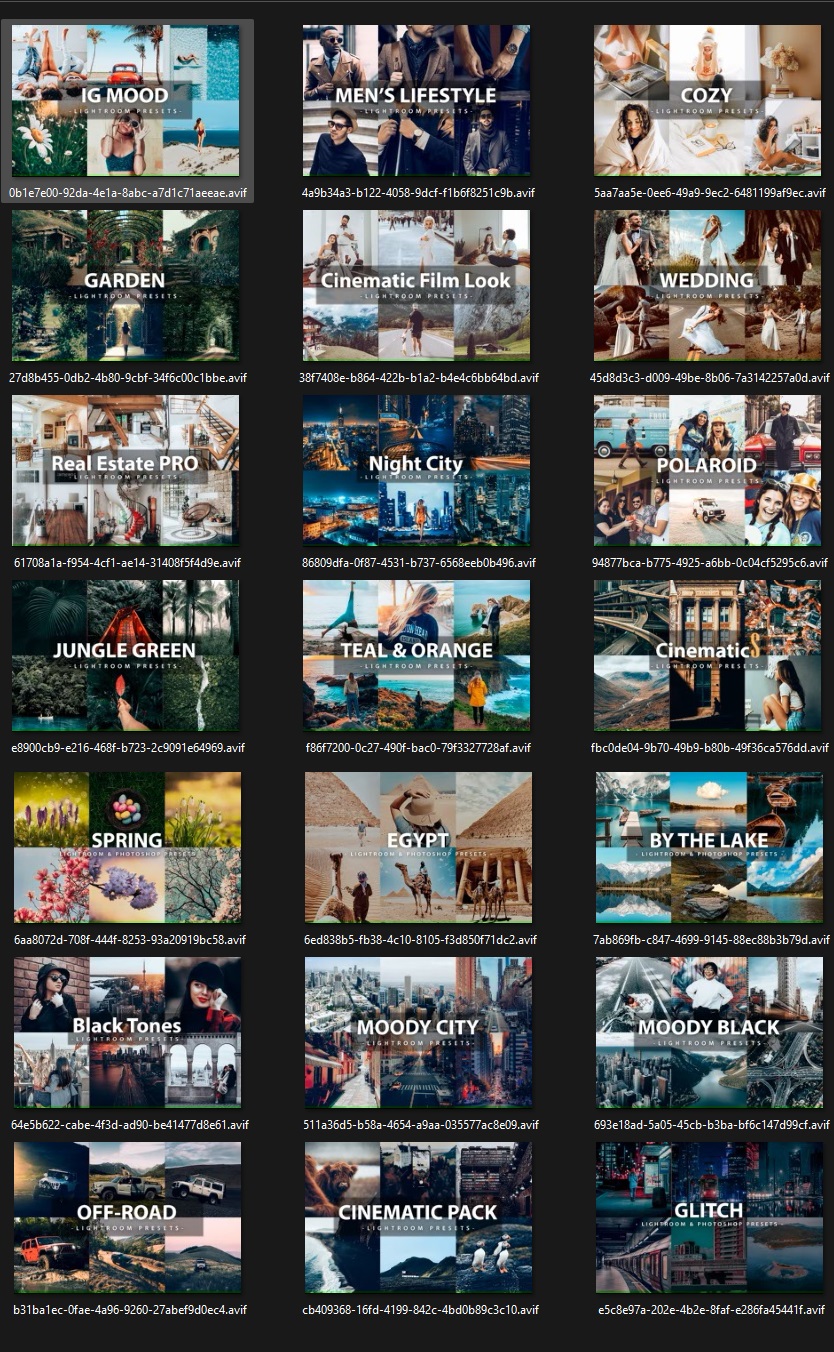Select the MEN'S LIFESTYLE thumbnail file
The image size is (834, 1352).
pyautogui.click(x=416, y=101)
